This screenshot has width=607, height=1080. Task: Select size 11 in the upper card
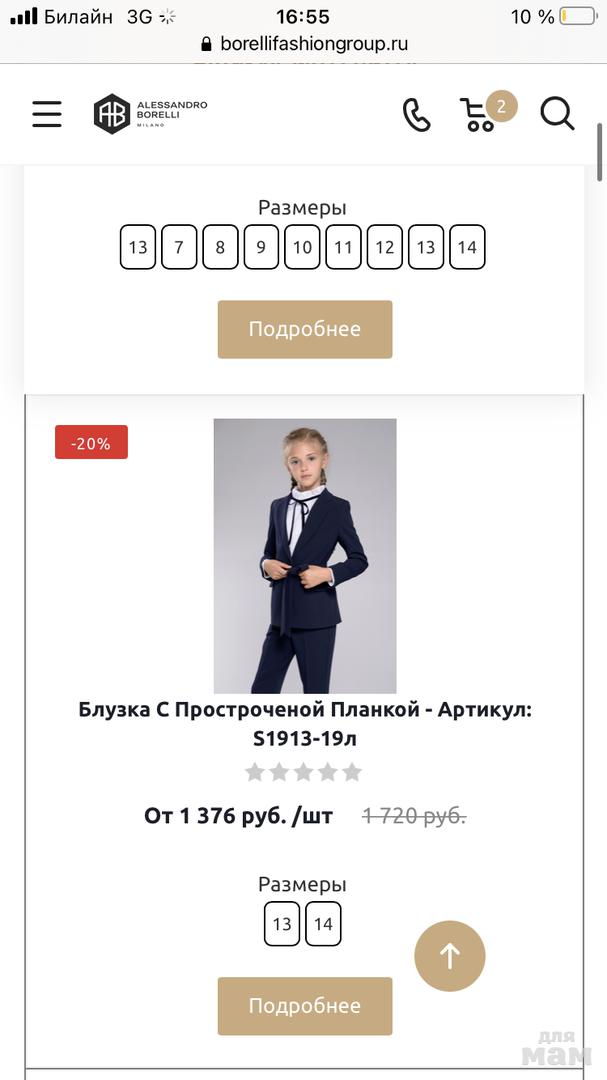tap(343, 247)
